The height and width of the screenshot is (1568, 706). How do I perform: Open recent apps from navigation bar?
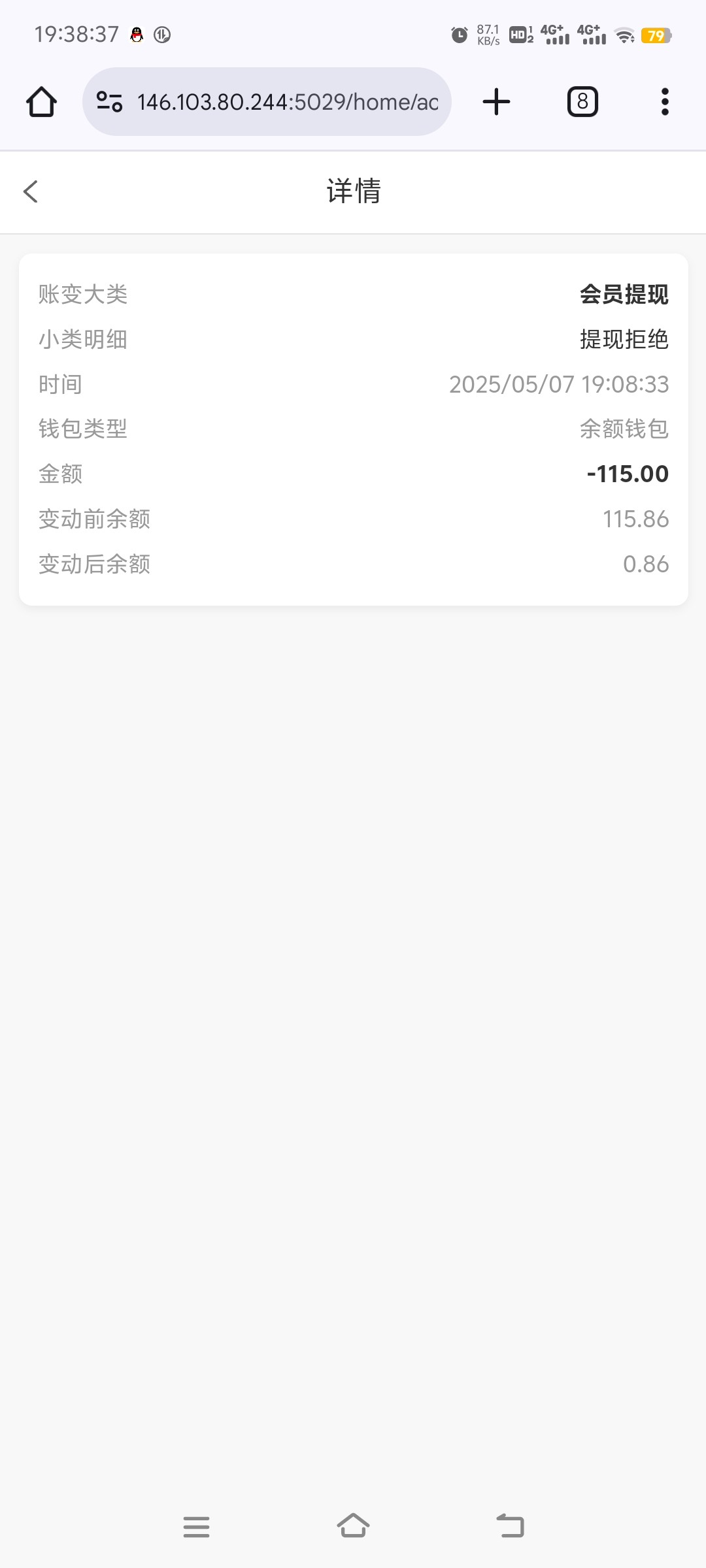click(196, 1527)
